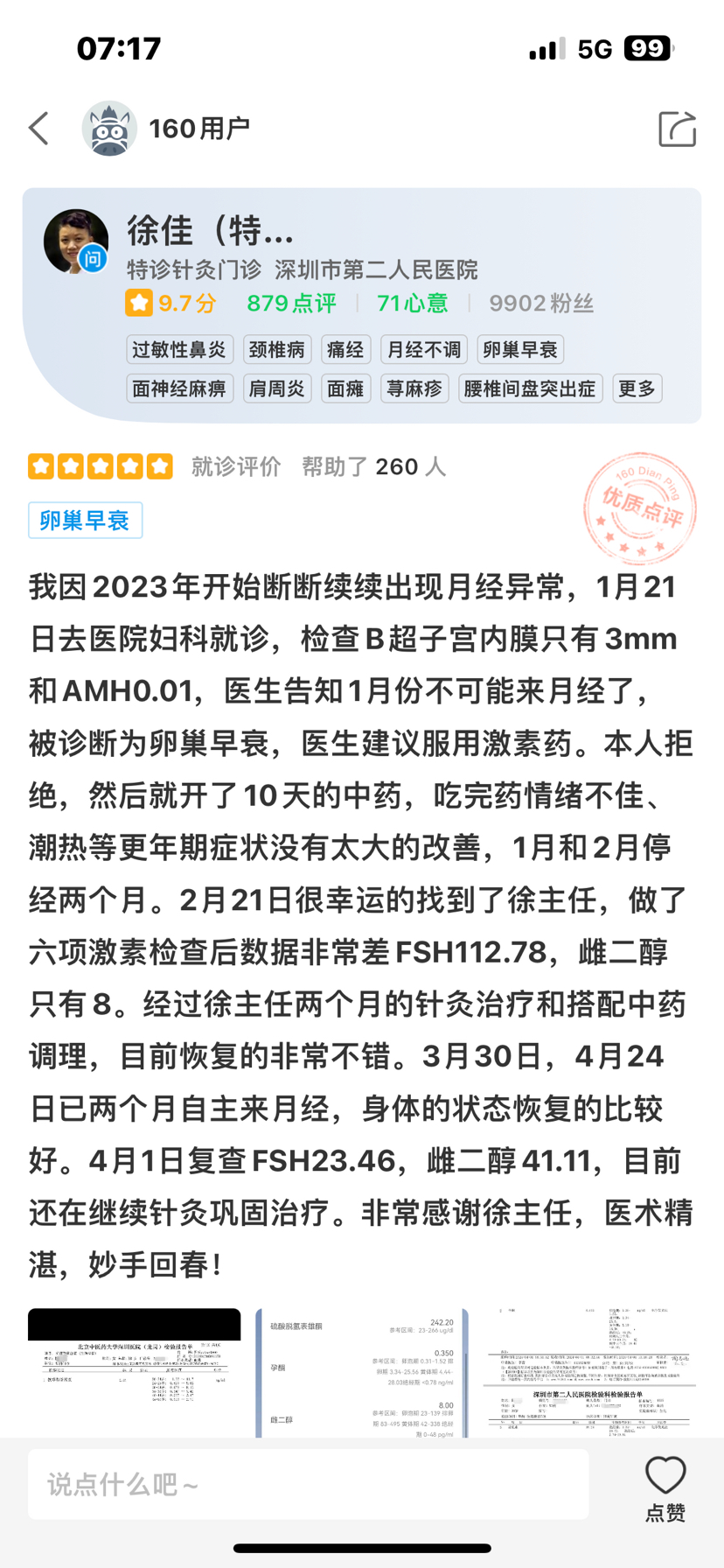Open the first lab report photo
The width and height of the screenshot is (724, 1568).
(x=134, y=1372)
